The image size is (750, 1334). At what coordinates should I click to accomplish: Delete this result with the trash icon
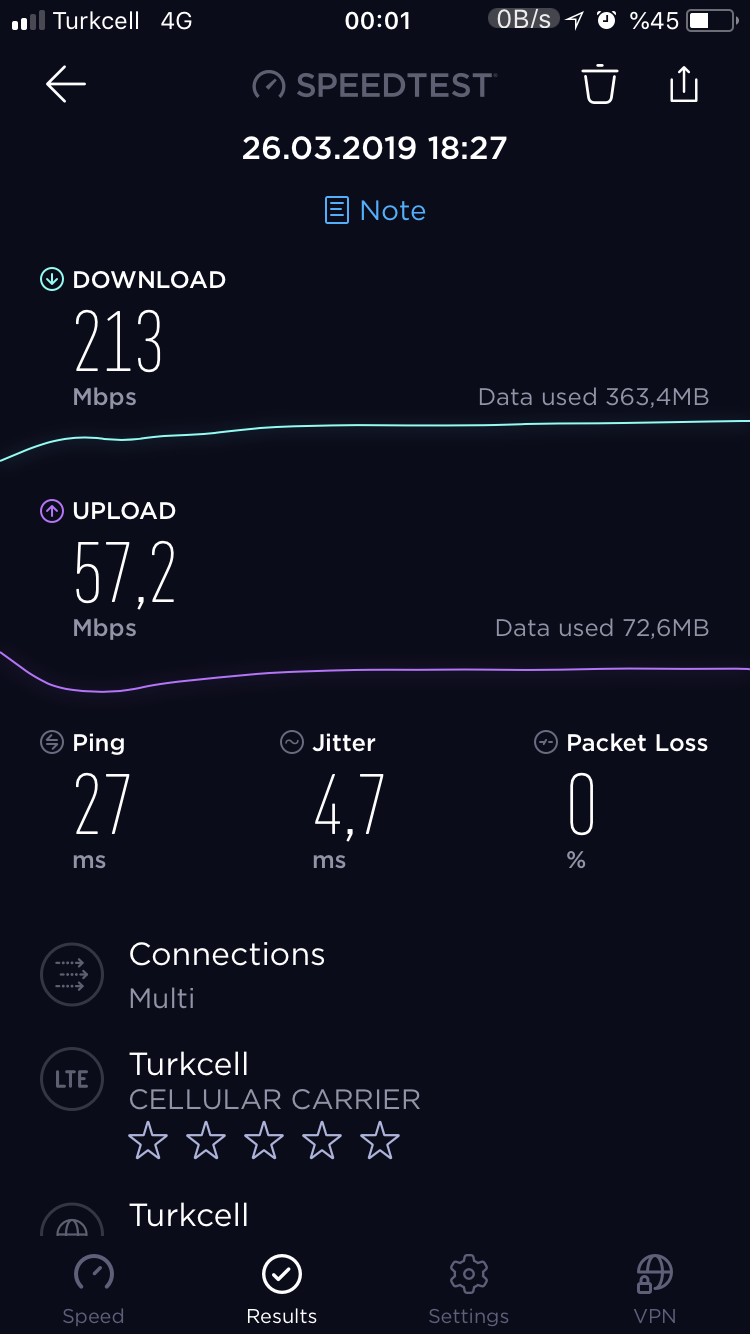point(600,85)
